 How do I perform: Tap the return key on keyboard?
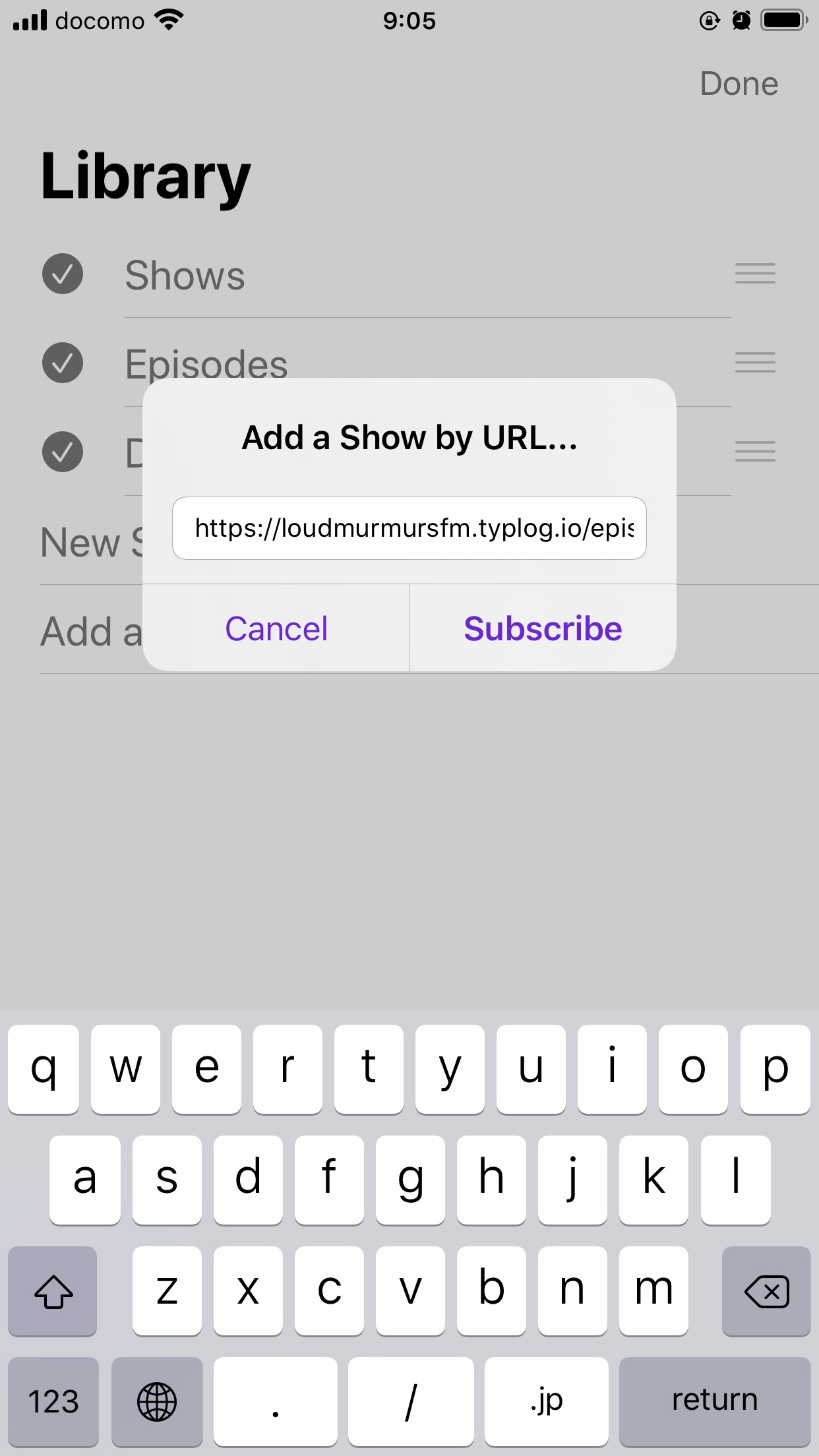click(715, 1400)
